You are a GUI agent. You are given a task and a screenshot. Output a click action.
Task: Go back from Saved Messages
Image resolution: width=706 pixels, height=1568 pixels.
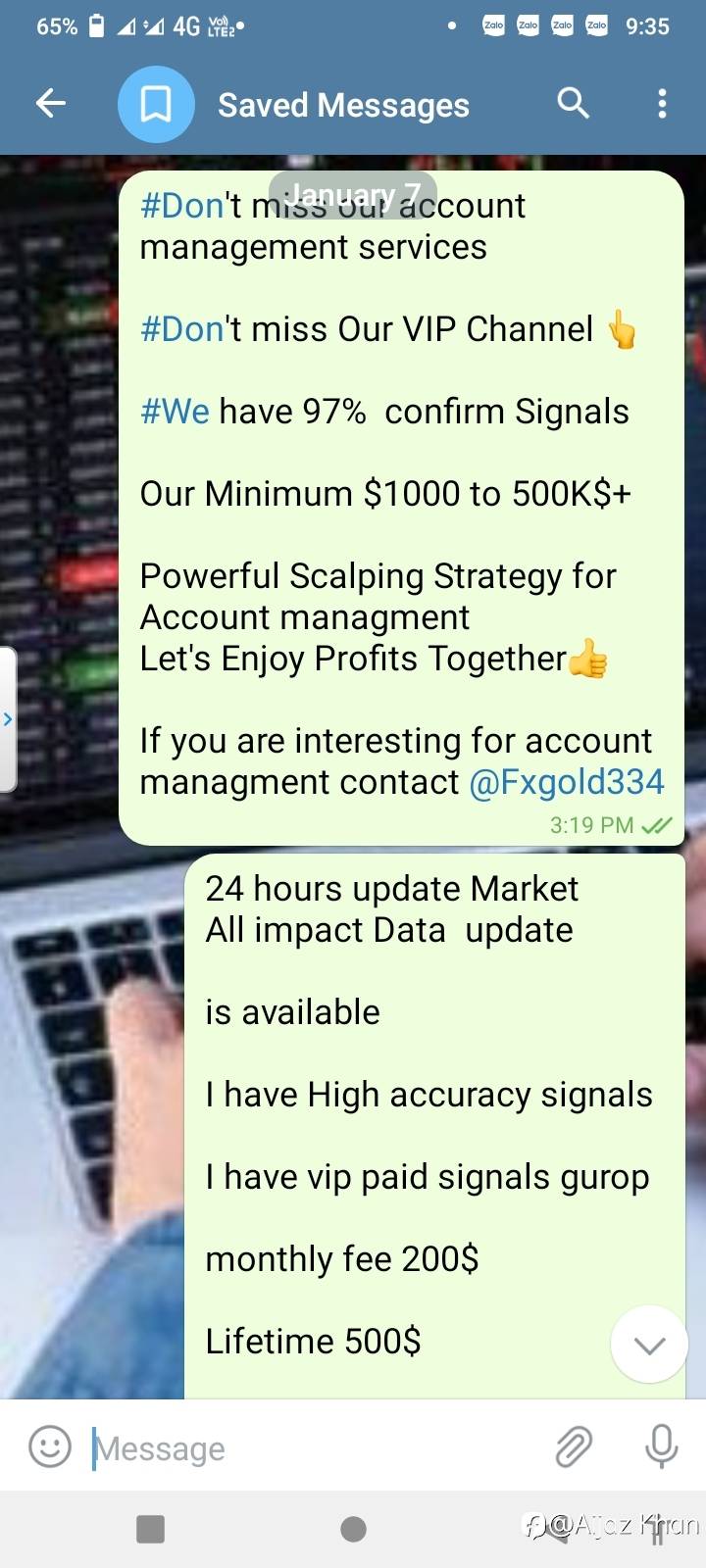point(51,103)
